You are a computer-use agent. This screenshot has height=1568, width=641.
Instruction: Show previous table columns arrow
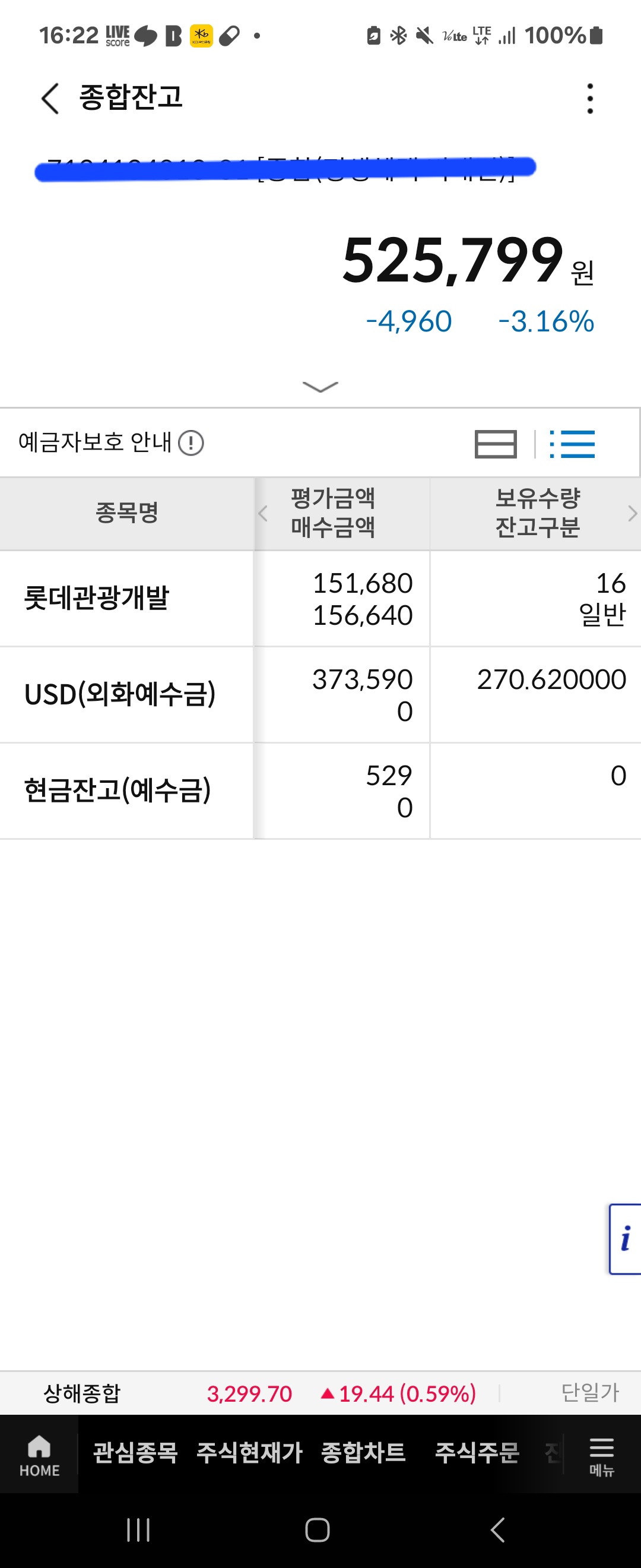263,513
